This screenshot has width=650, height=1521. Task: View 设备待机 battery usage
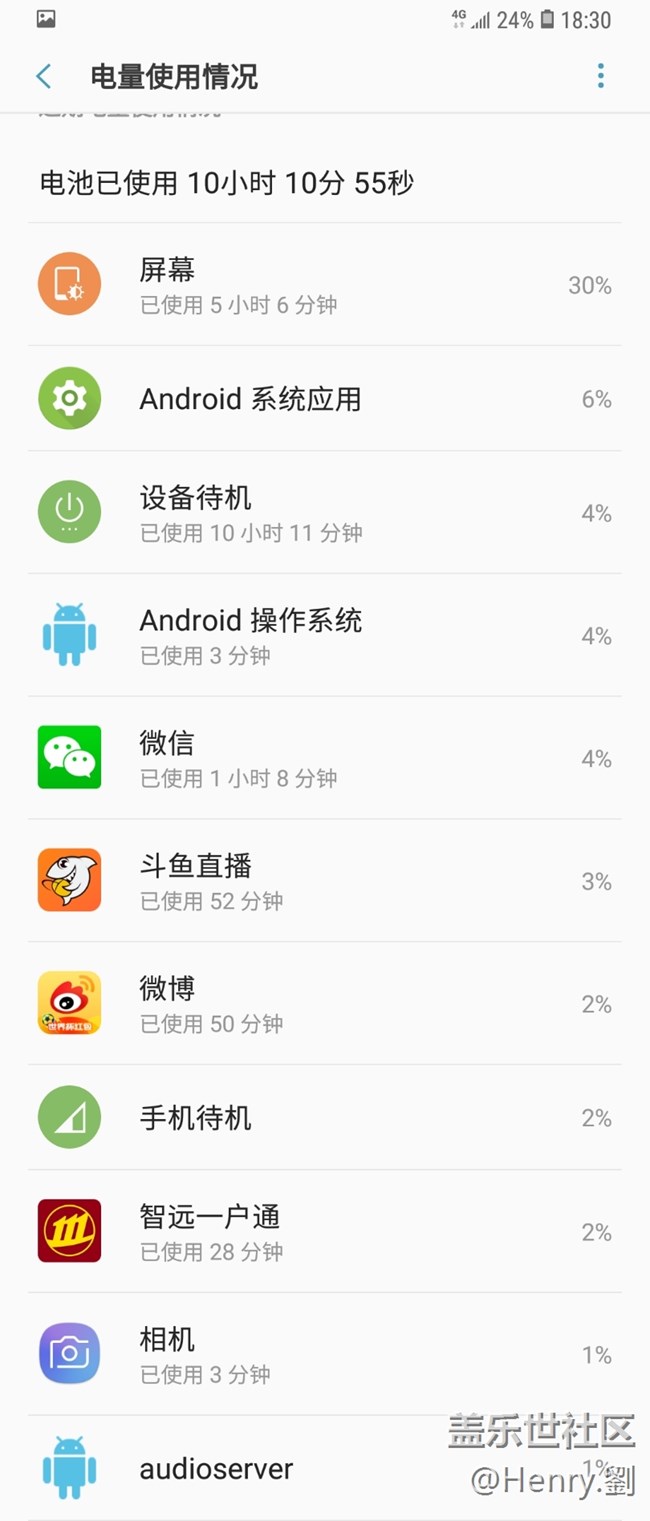325,513
